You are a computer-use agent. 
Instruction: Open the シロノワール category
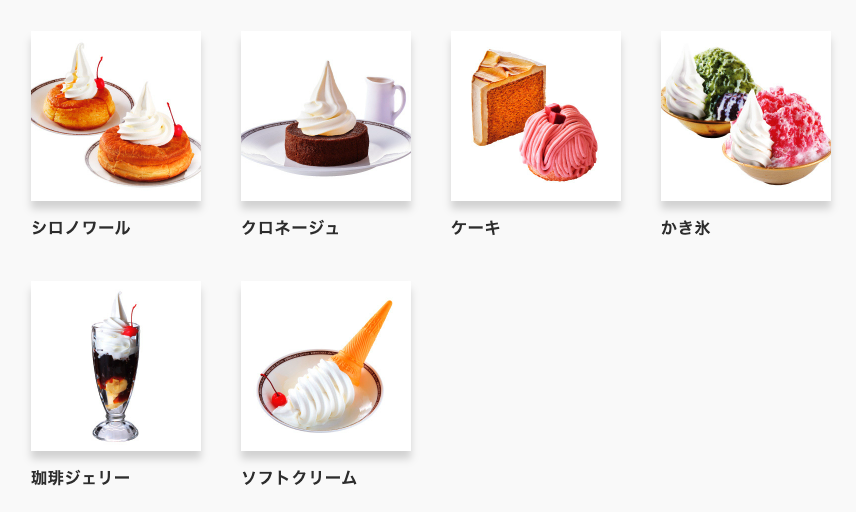tap(116, 116)
